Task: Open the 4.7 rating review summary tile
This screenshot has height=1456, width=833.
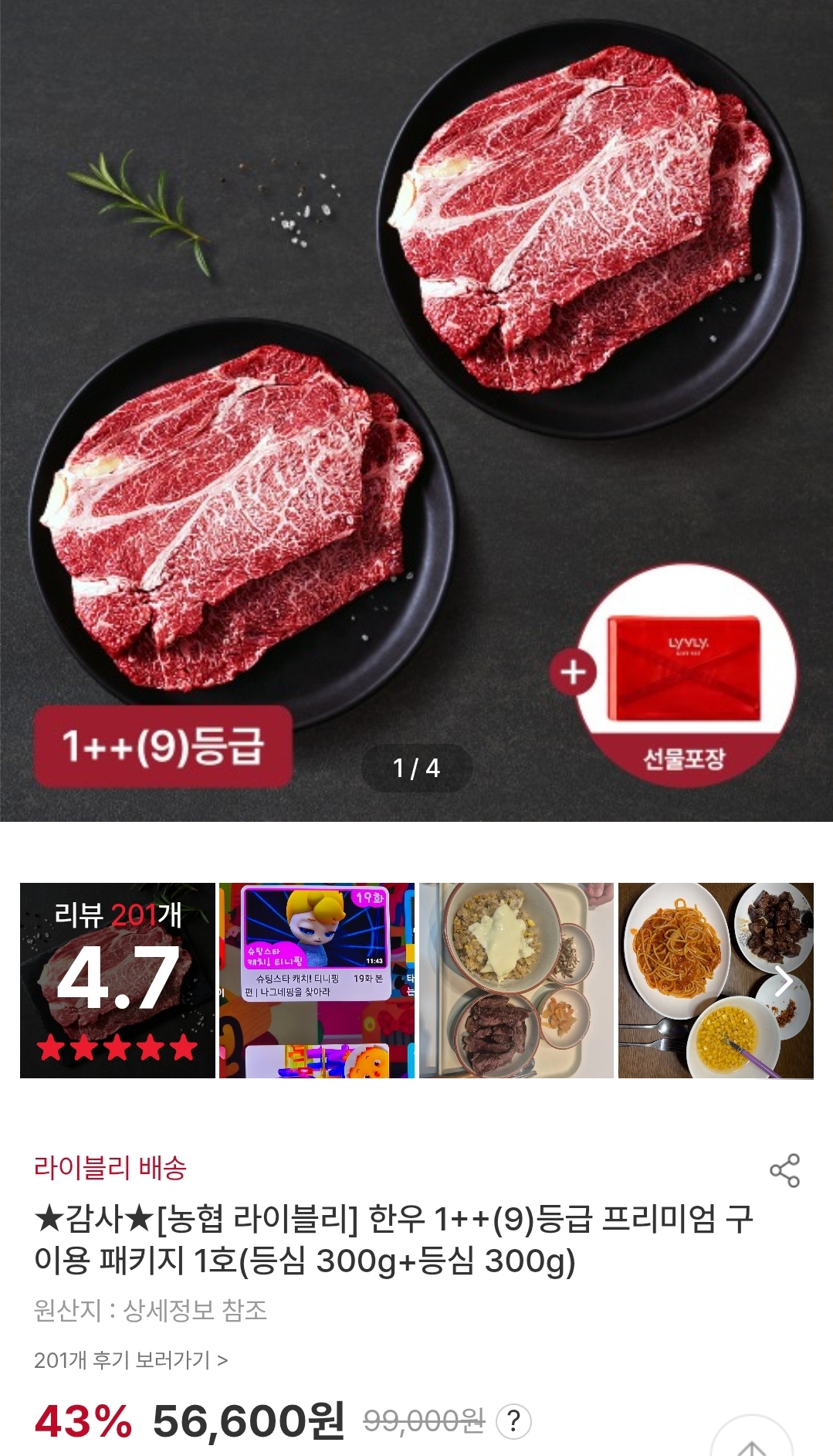Action: click(x=117, y=980)
